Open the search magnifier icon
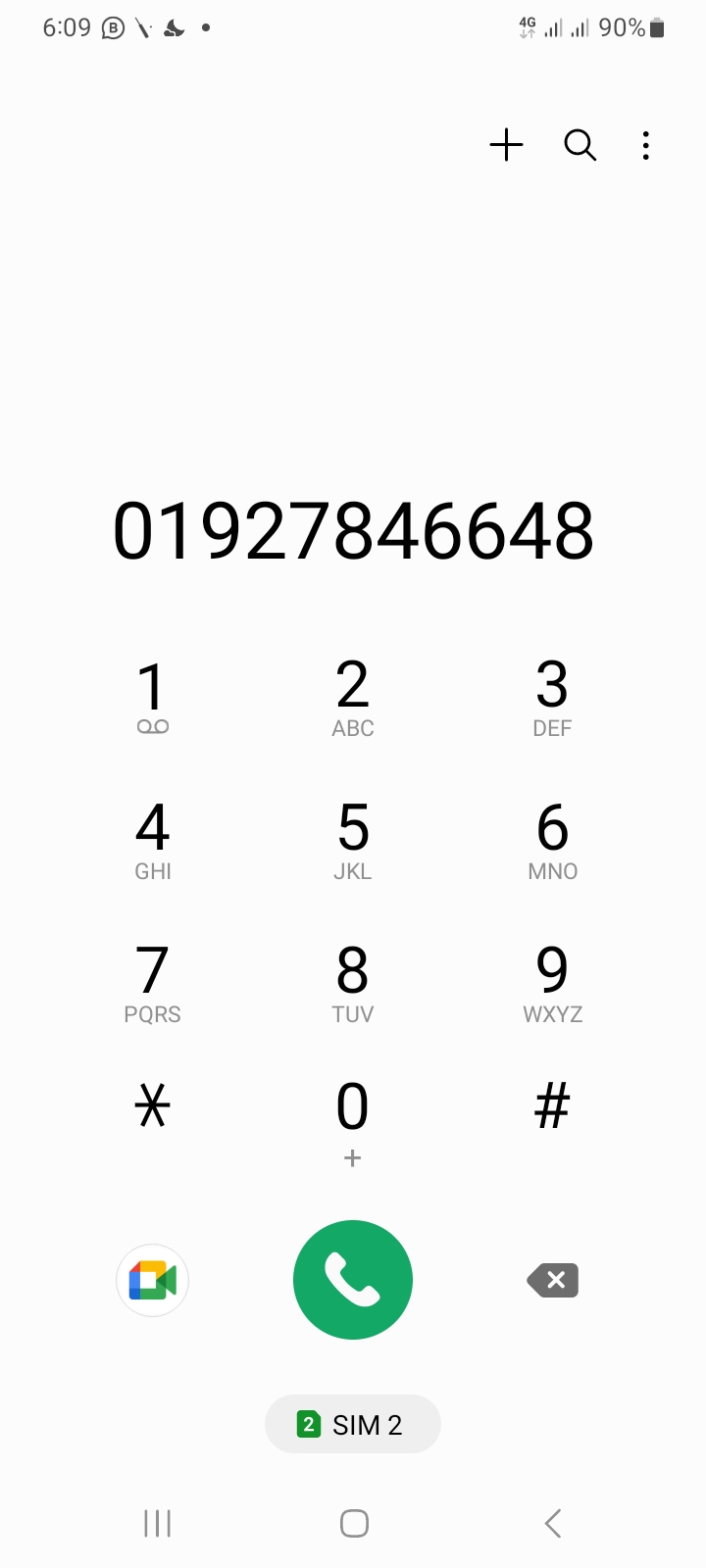Screen dimensions: 706x1568 point(580,145)
